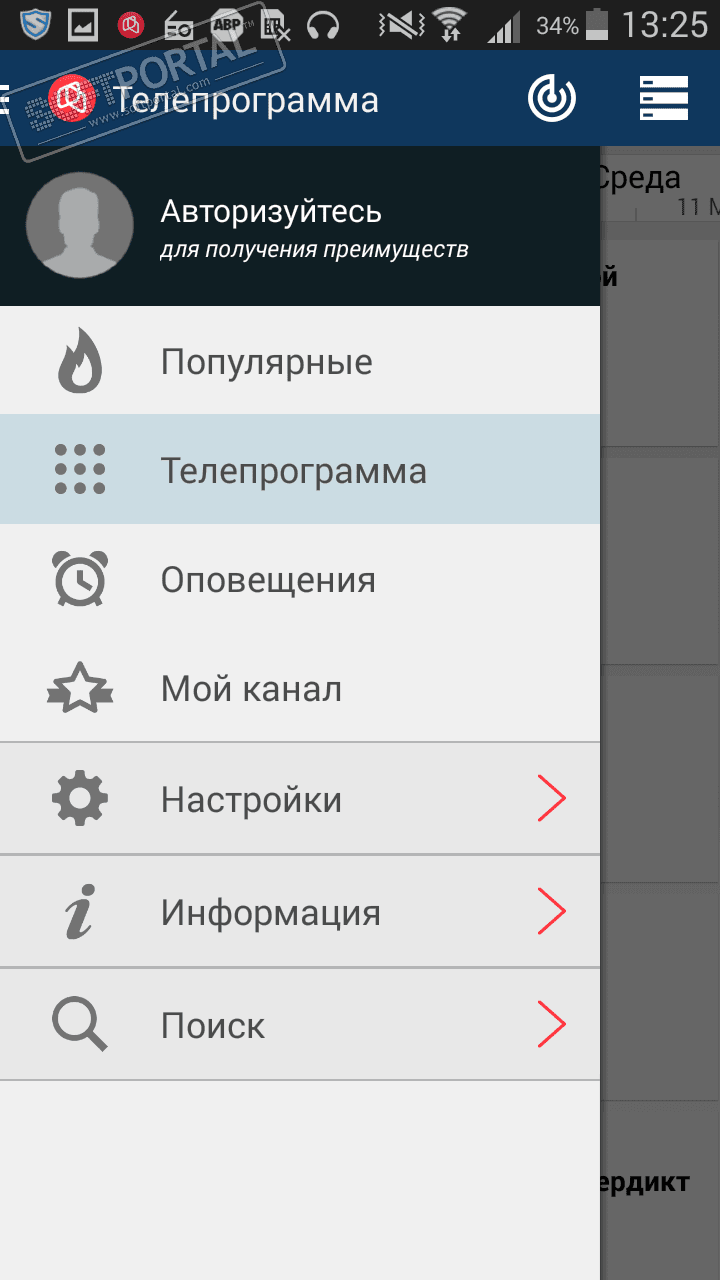Open the list view icon in the app bar
The height and width of the screenshot is (1280, 720).
(x=664, y=98)
